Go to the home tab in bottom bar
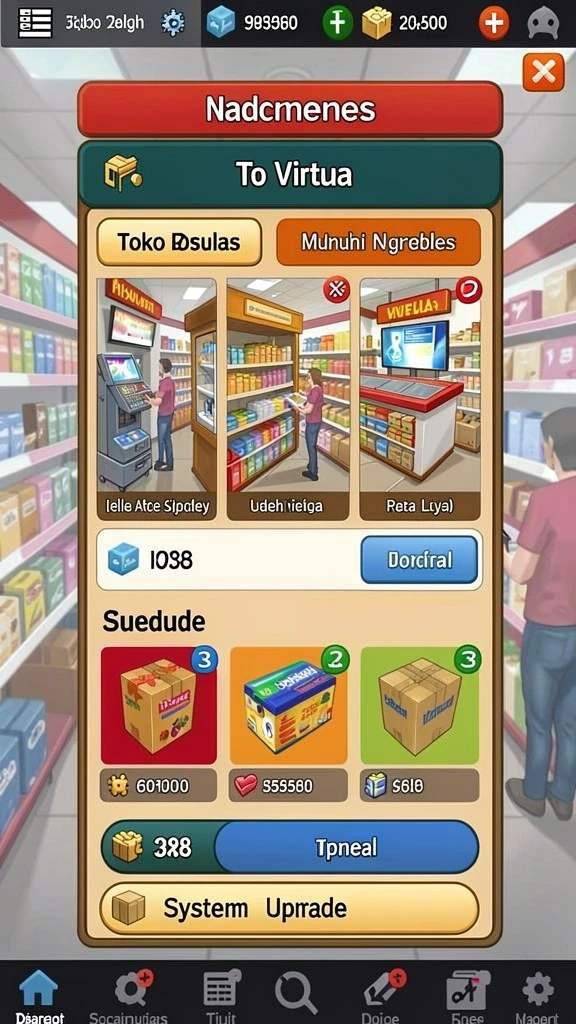The width and height of the screenshot is (576, 1024). tap(39, 995)
